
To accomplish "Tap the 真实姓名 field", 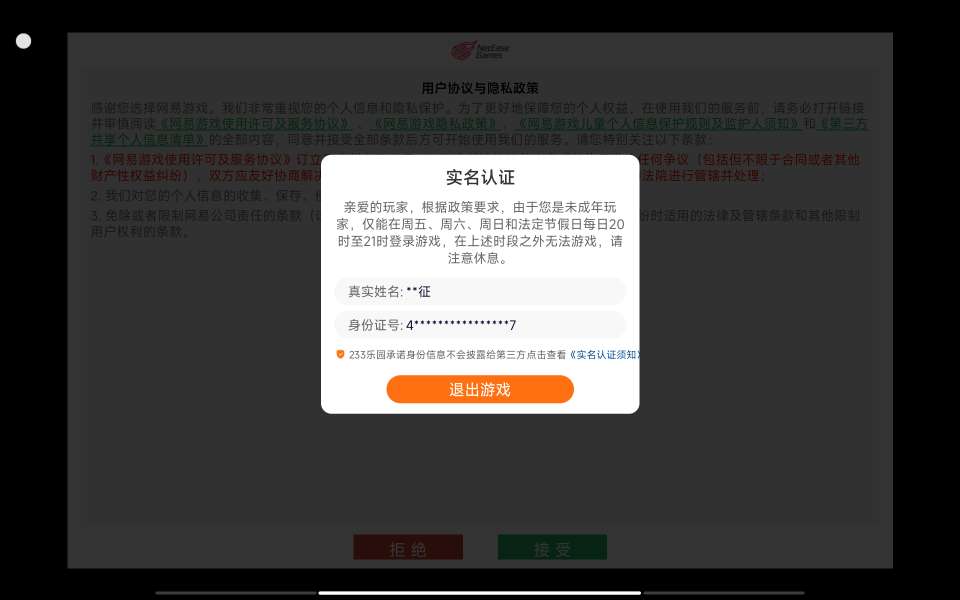I will coord(480,292).
